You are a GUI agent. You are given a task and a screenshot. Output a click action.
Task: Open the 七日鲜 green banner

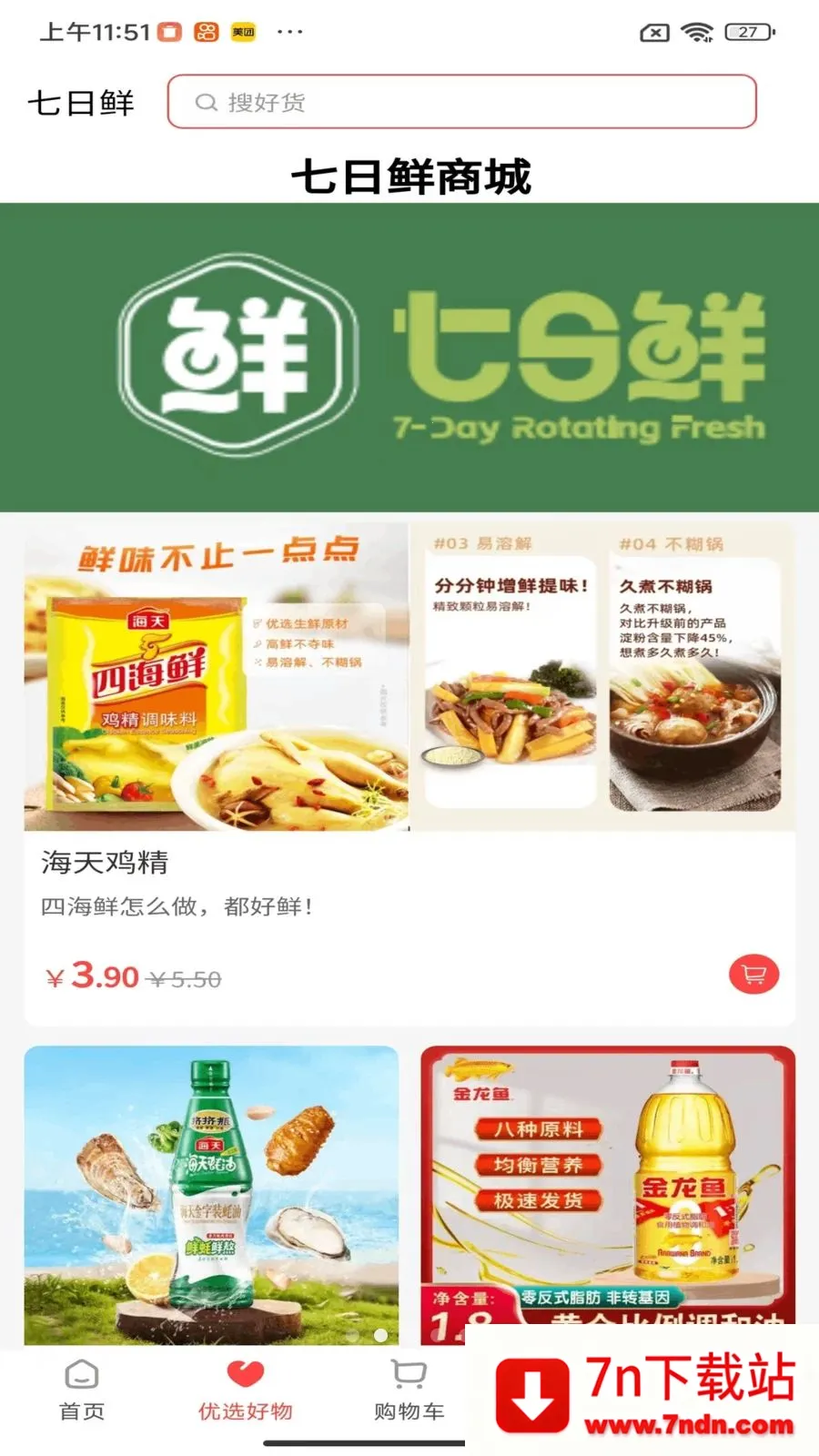tap(409, 357)
